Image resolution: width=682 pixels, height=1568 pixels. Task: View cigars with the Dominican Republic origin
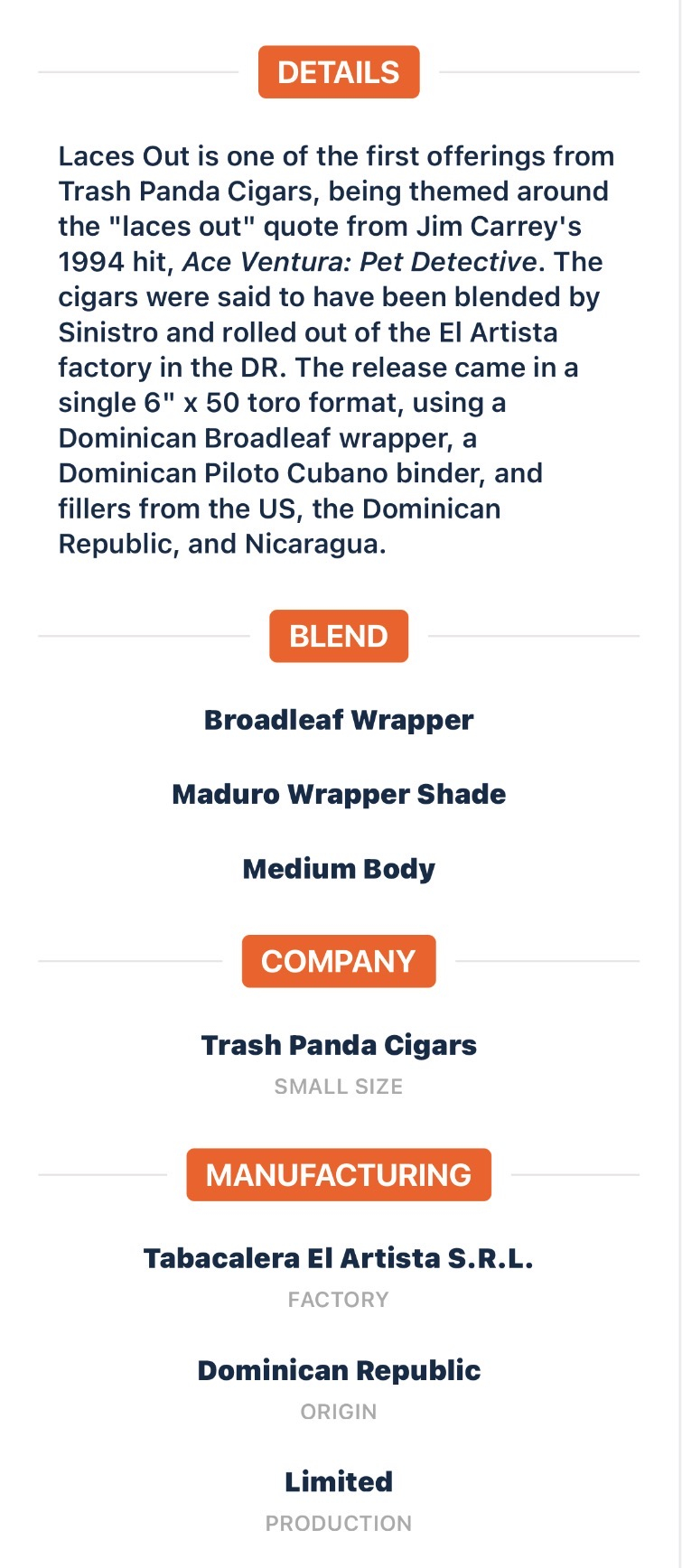tap(339, 1370)
